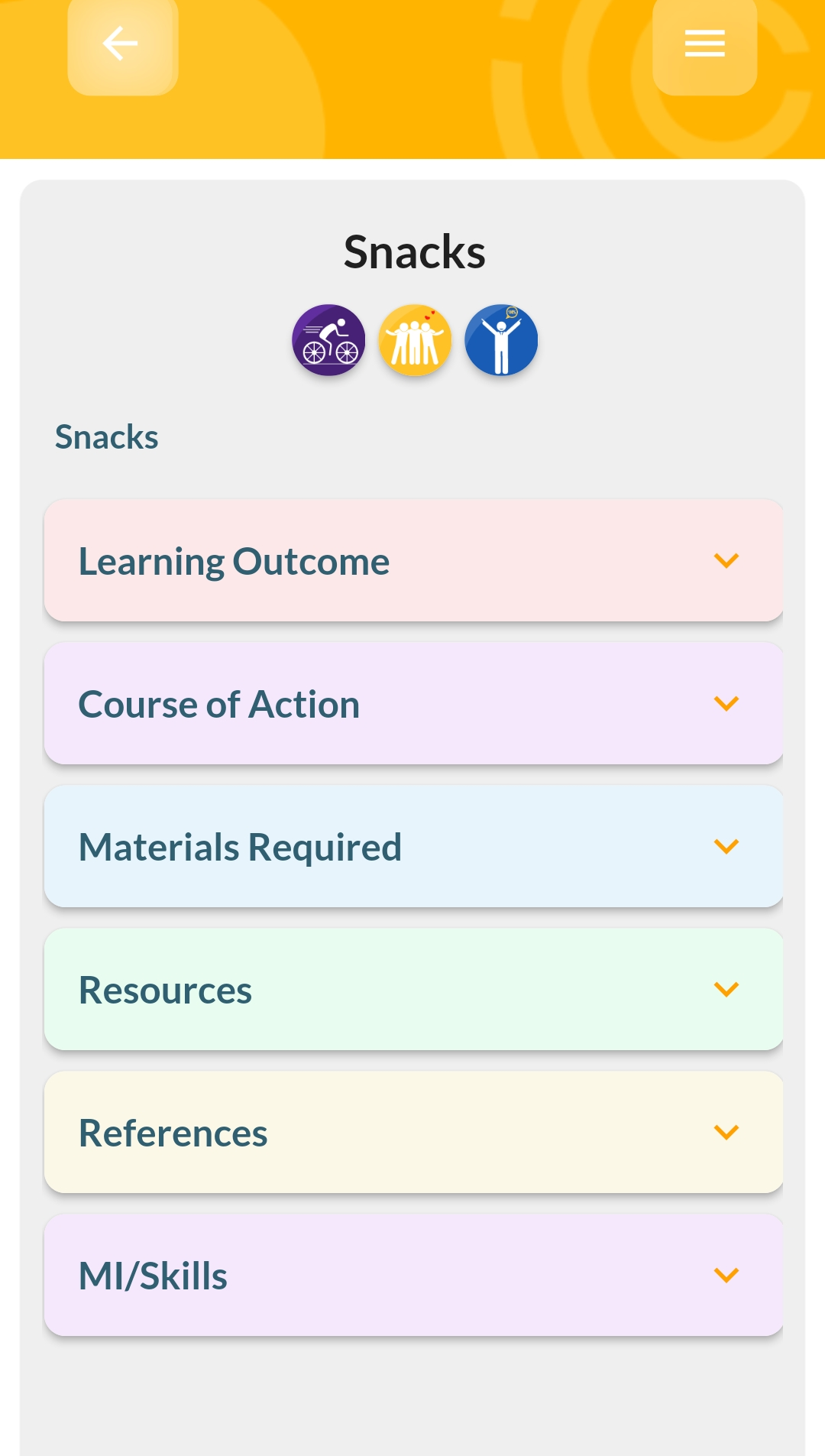This screenshot has width=825, height=1456.
Task: Go back using the arrow button
Action: (x=122, y=44)
